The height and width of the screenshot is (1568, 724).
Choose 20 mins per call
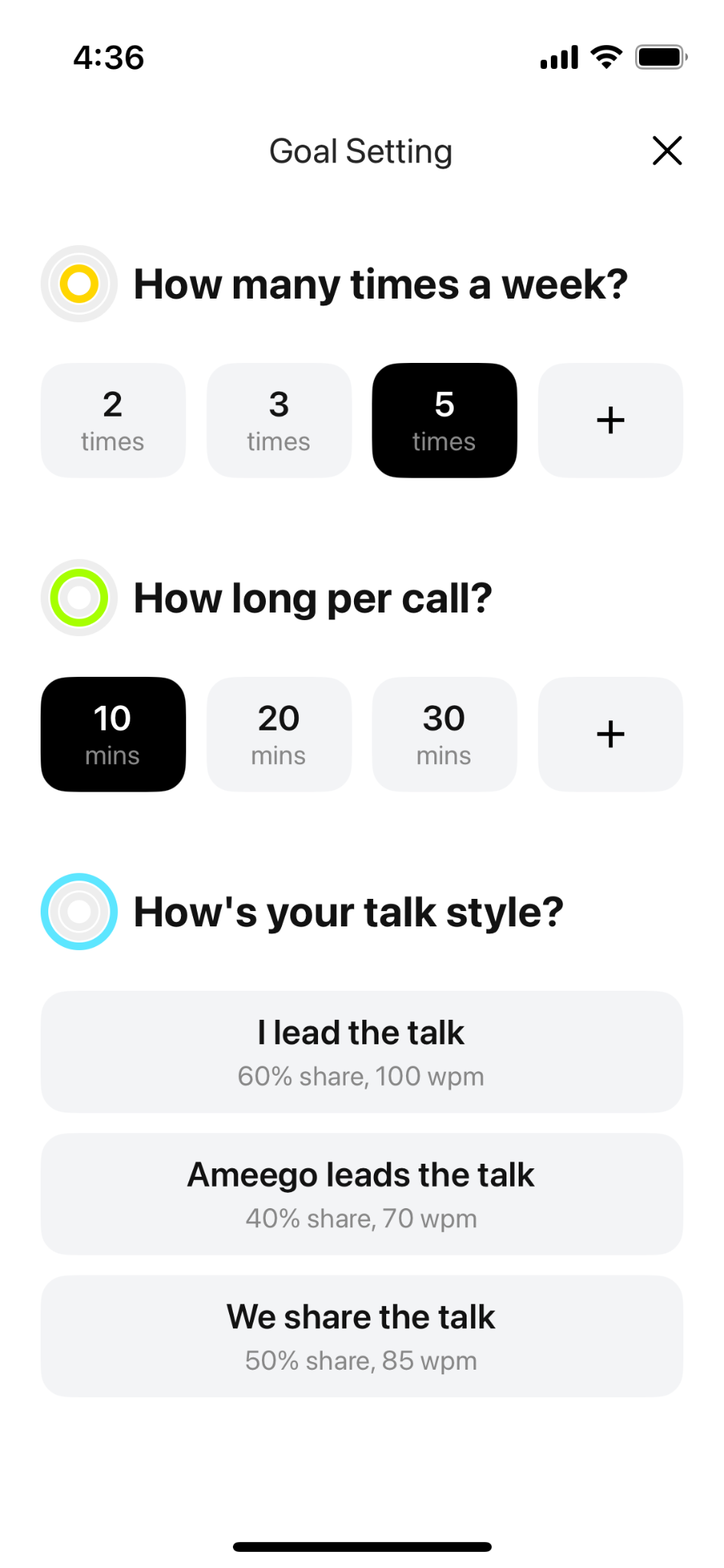(279, 734)
